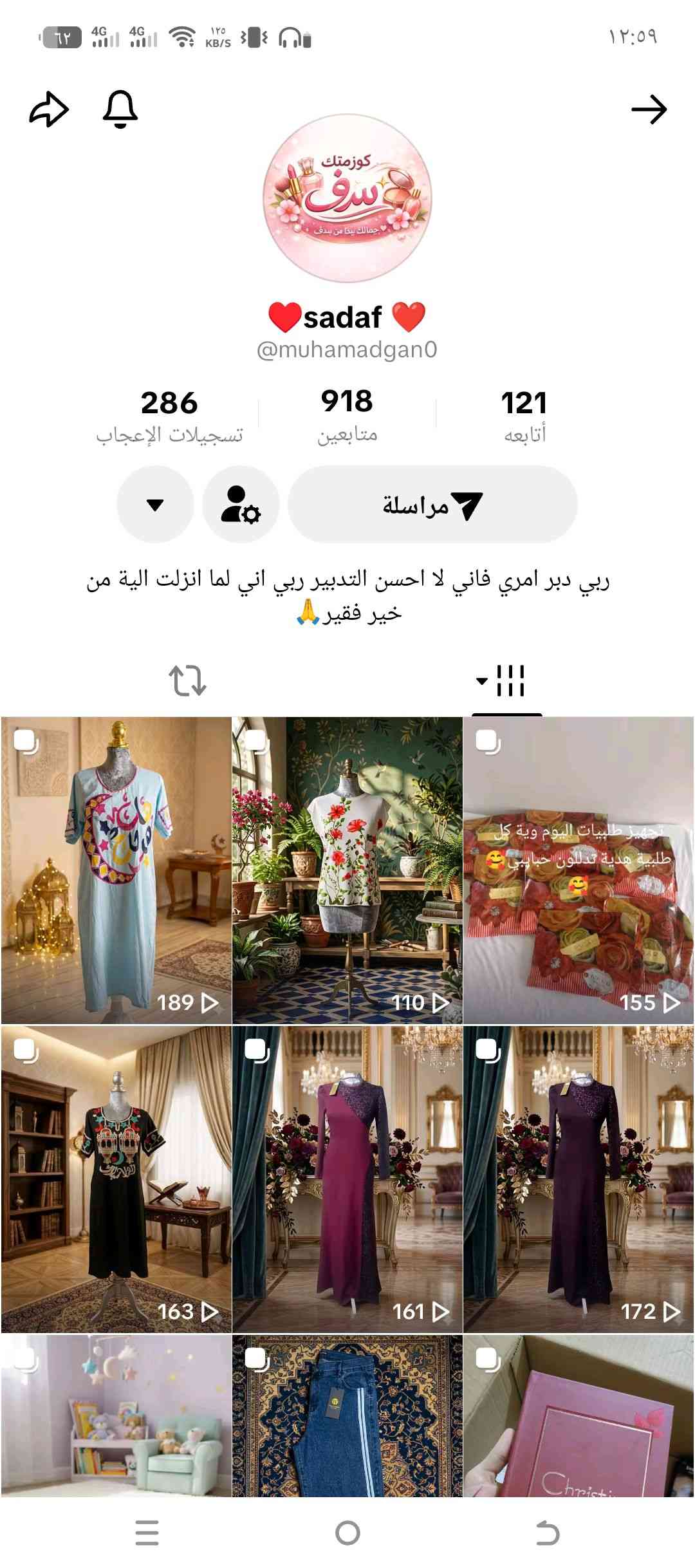
Task: Open the floral top post with 110 views
Action: point(347,870)
